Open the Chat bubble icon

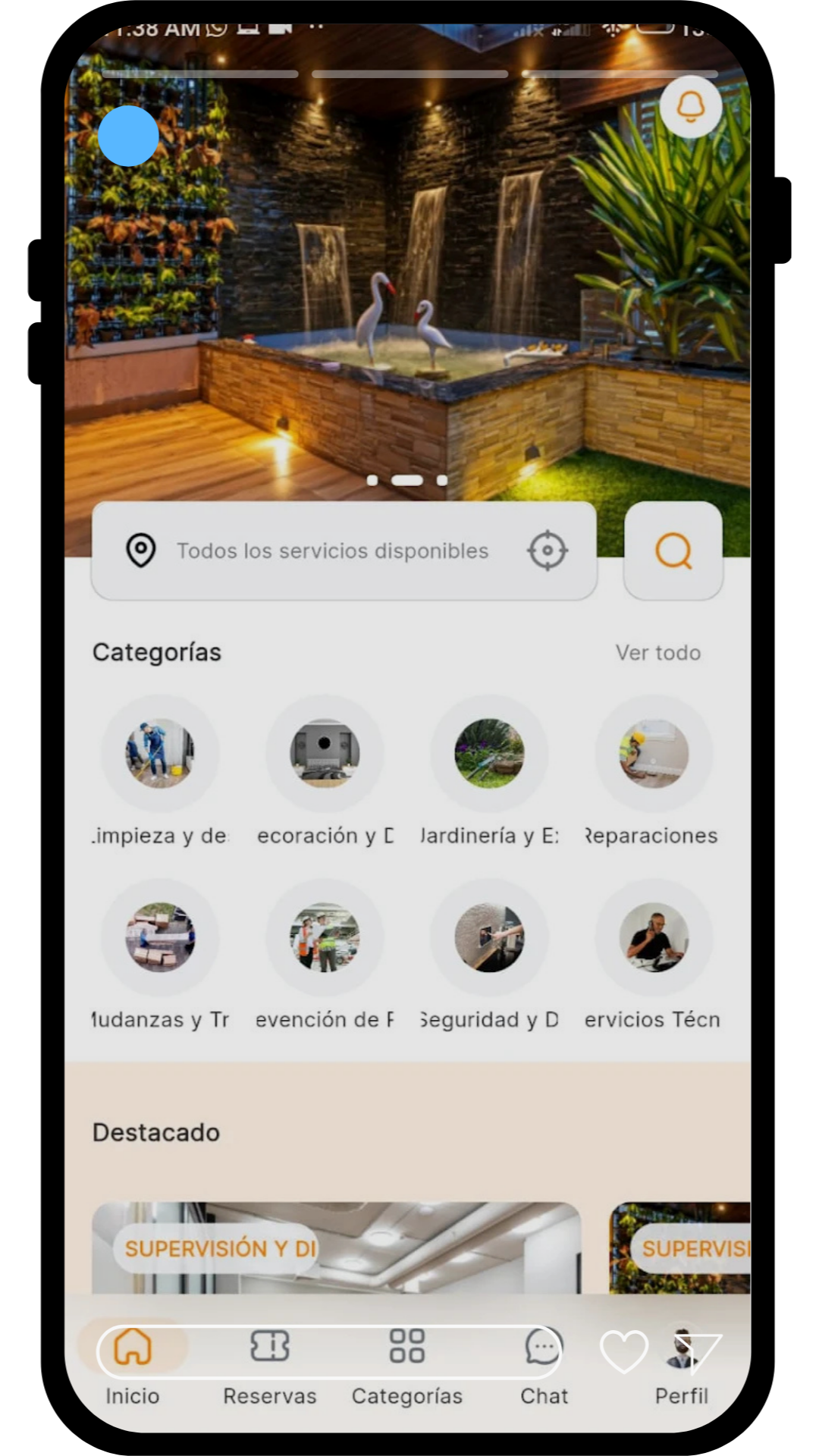tap(543, 1349)
